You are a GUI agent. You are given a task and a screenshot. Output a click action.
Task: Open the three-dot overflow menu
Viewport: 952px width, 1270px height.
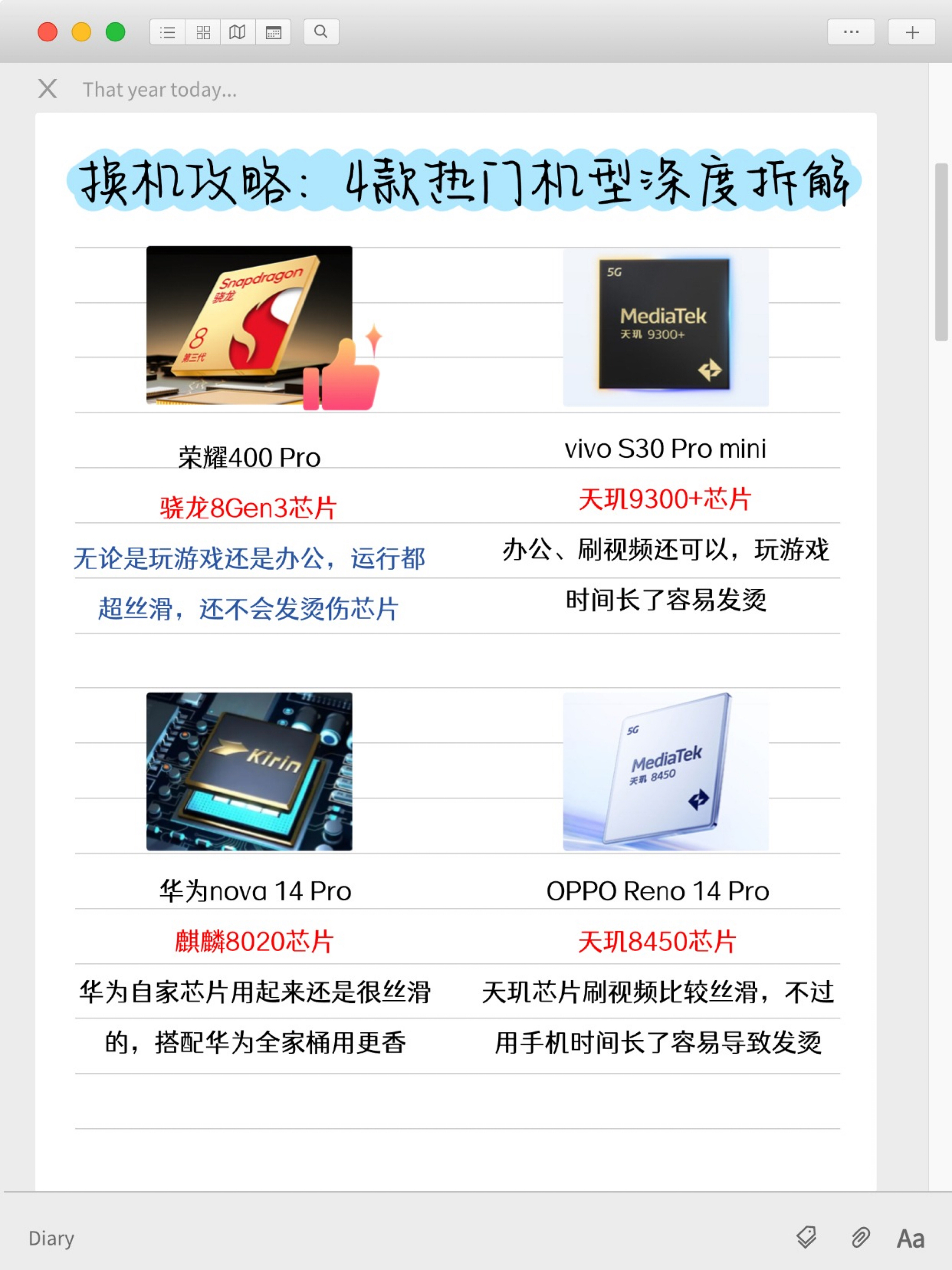coord(850,32)
